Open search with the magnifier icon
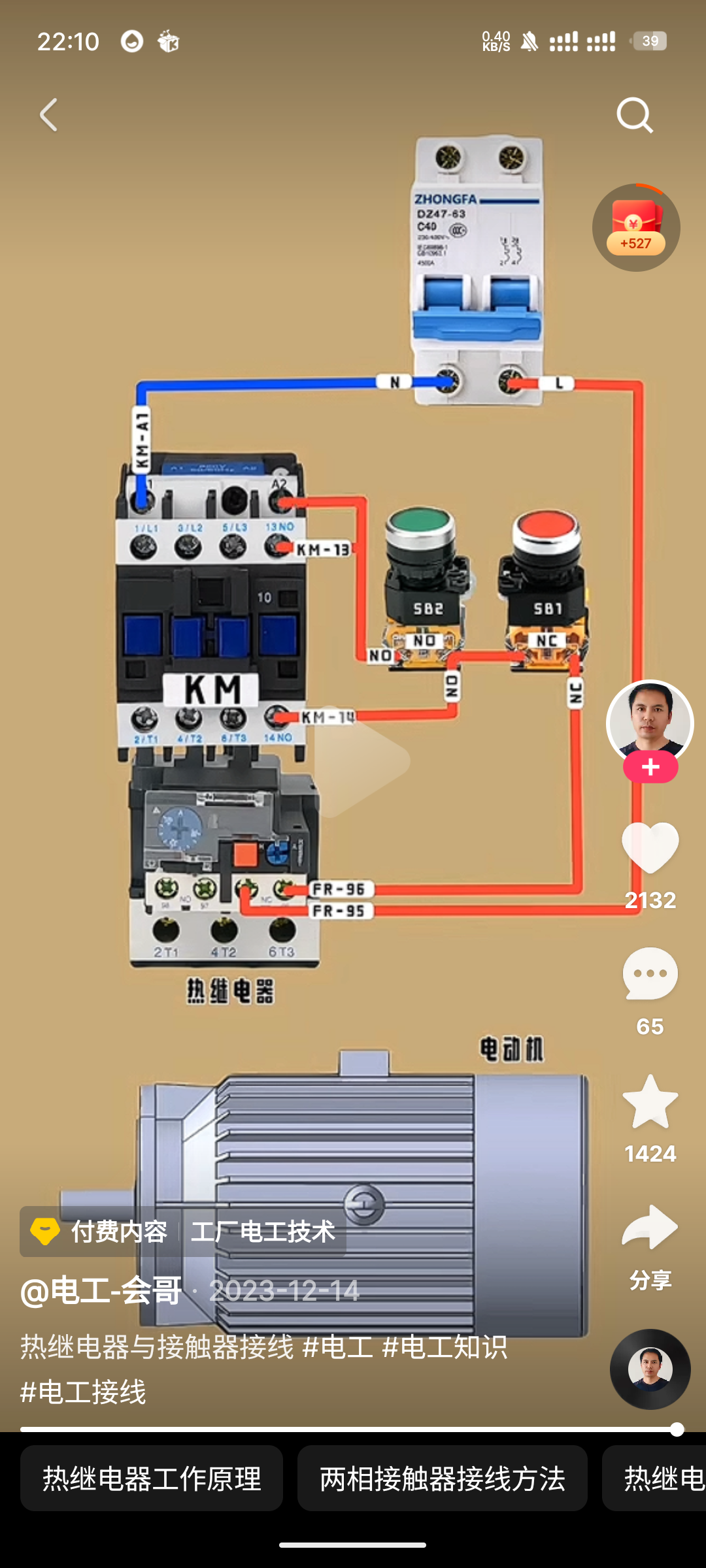The width and height of the screenshot is (706, 1568). click(x=635, y=116)
